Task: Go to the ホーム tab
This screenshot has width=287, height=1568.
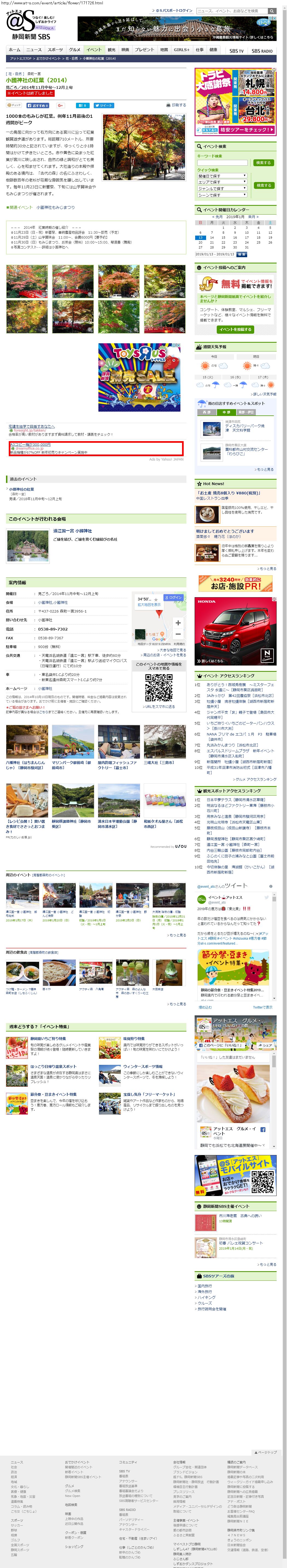Action: point(14,50)
